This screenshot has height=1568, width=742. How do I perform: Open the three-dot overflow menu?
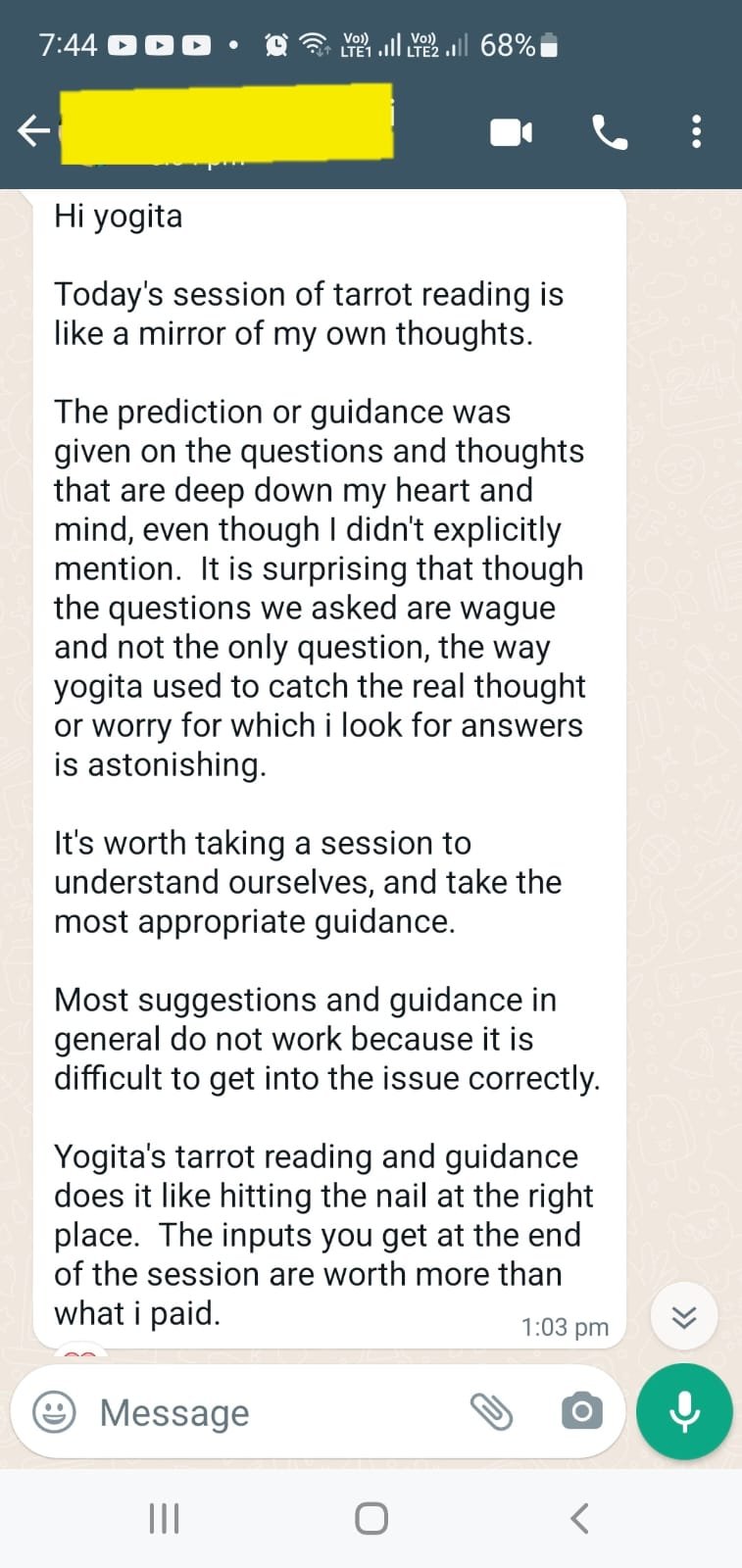pos(696,131)
